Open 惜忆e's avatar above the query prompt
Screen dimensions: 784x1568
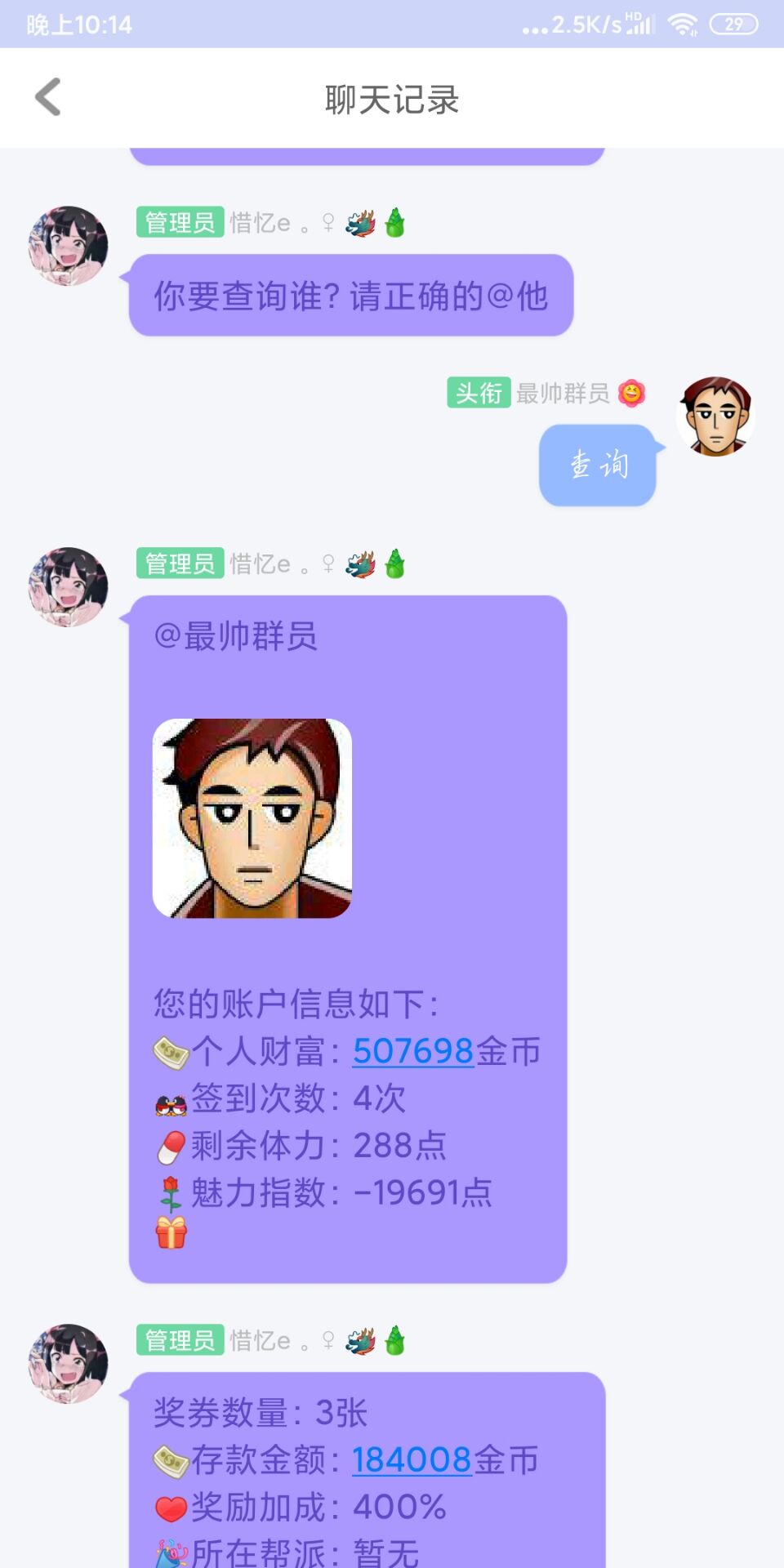coord(68,246)
